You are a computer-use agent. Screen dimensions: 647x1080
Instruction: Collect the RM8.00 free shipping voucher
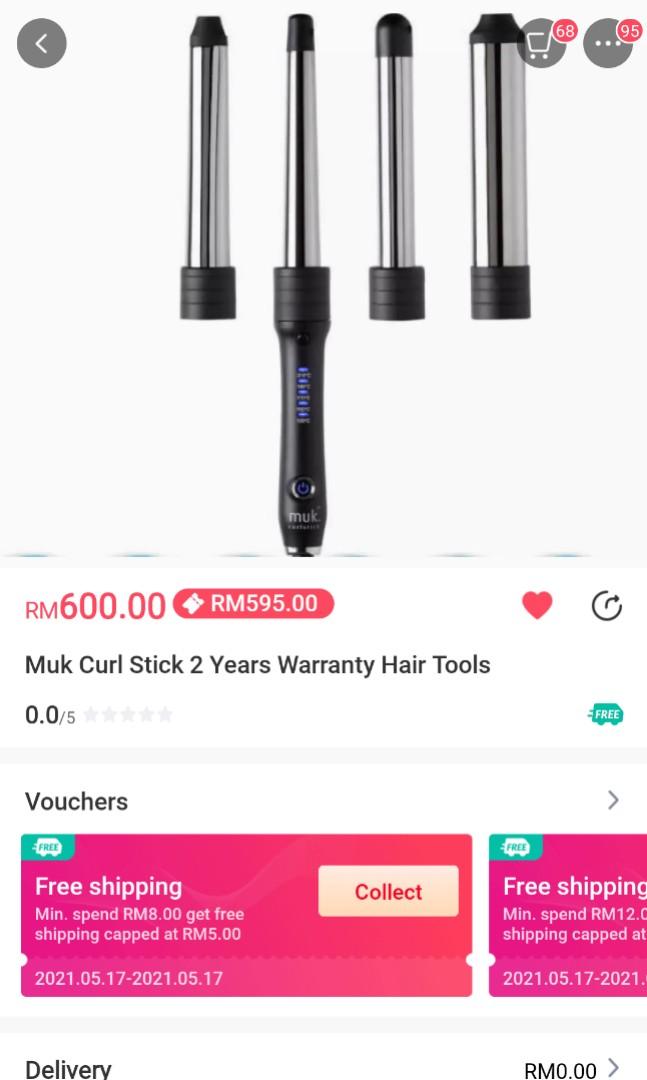pyautogui.click(x=388, y=891)
